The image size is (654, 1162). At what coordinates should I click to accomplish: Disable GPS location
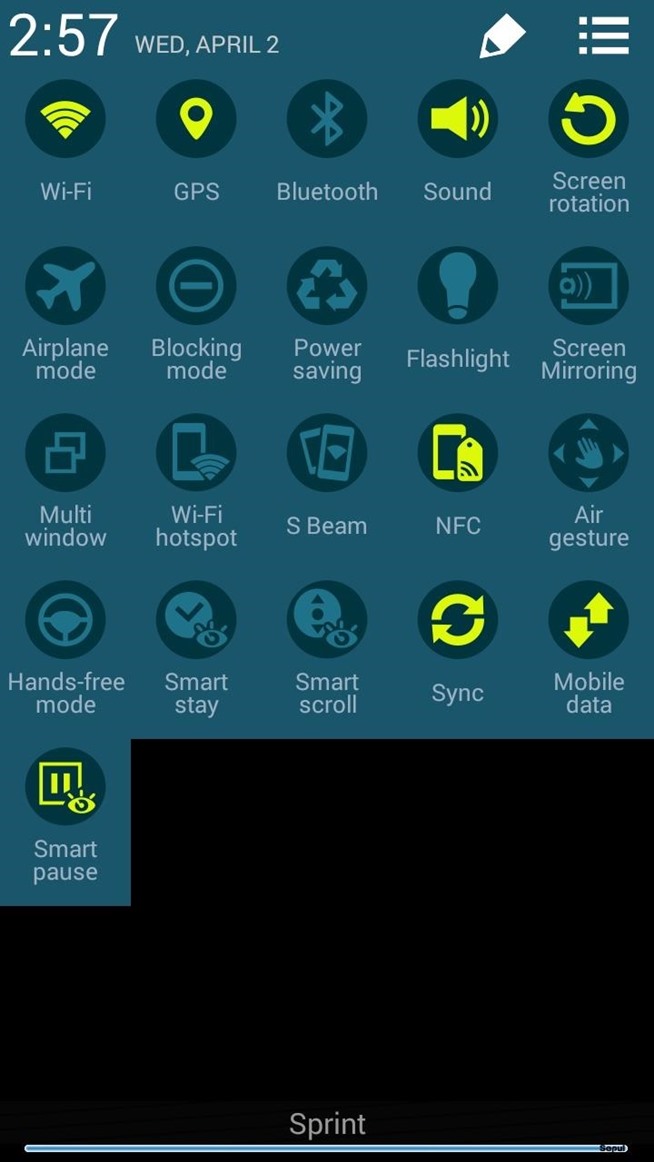[196, 119]
